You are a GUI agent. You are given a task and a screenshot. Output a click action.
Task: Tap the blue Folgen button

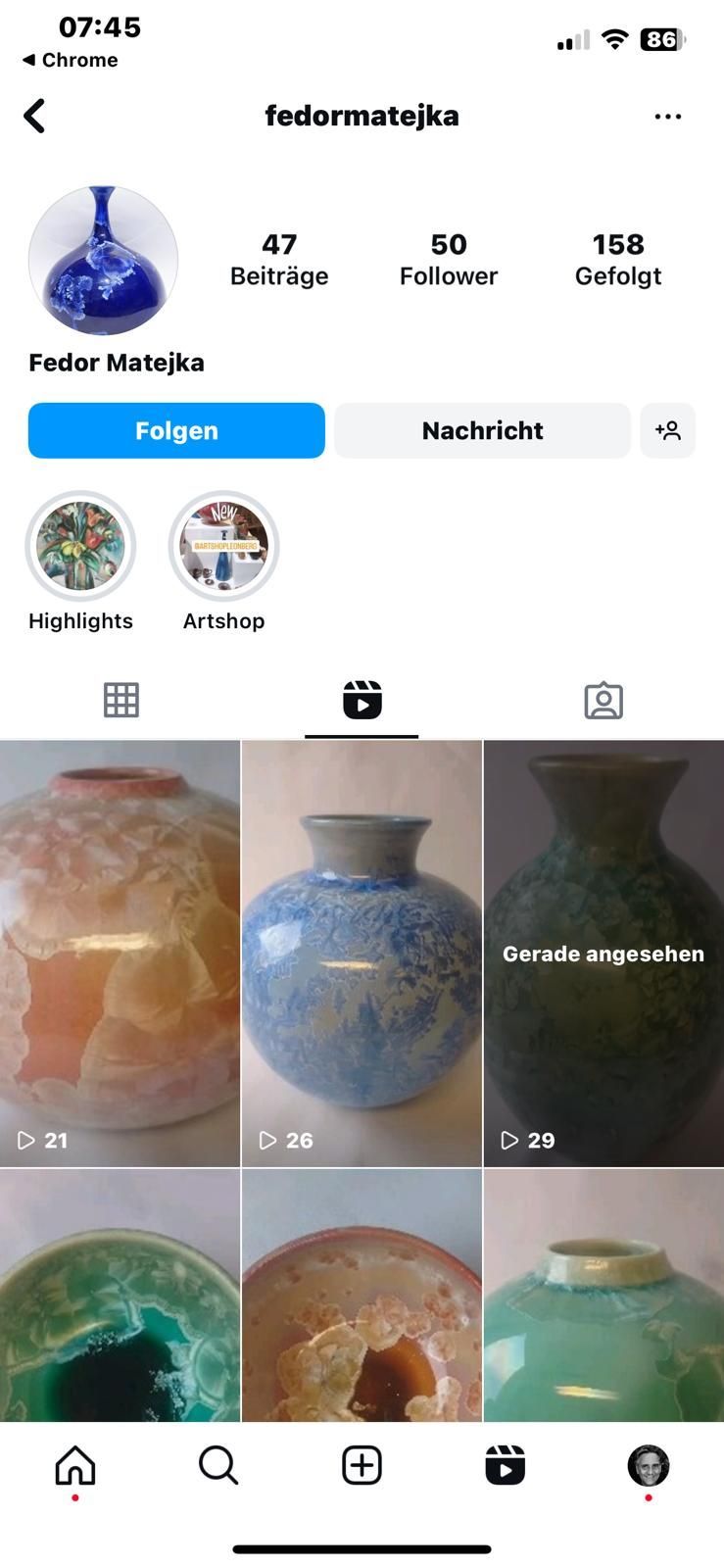pos(176,430)
